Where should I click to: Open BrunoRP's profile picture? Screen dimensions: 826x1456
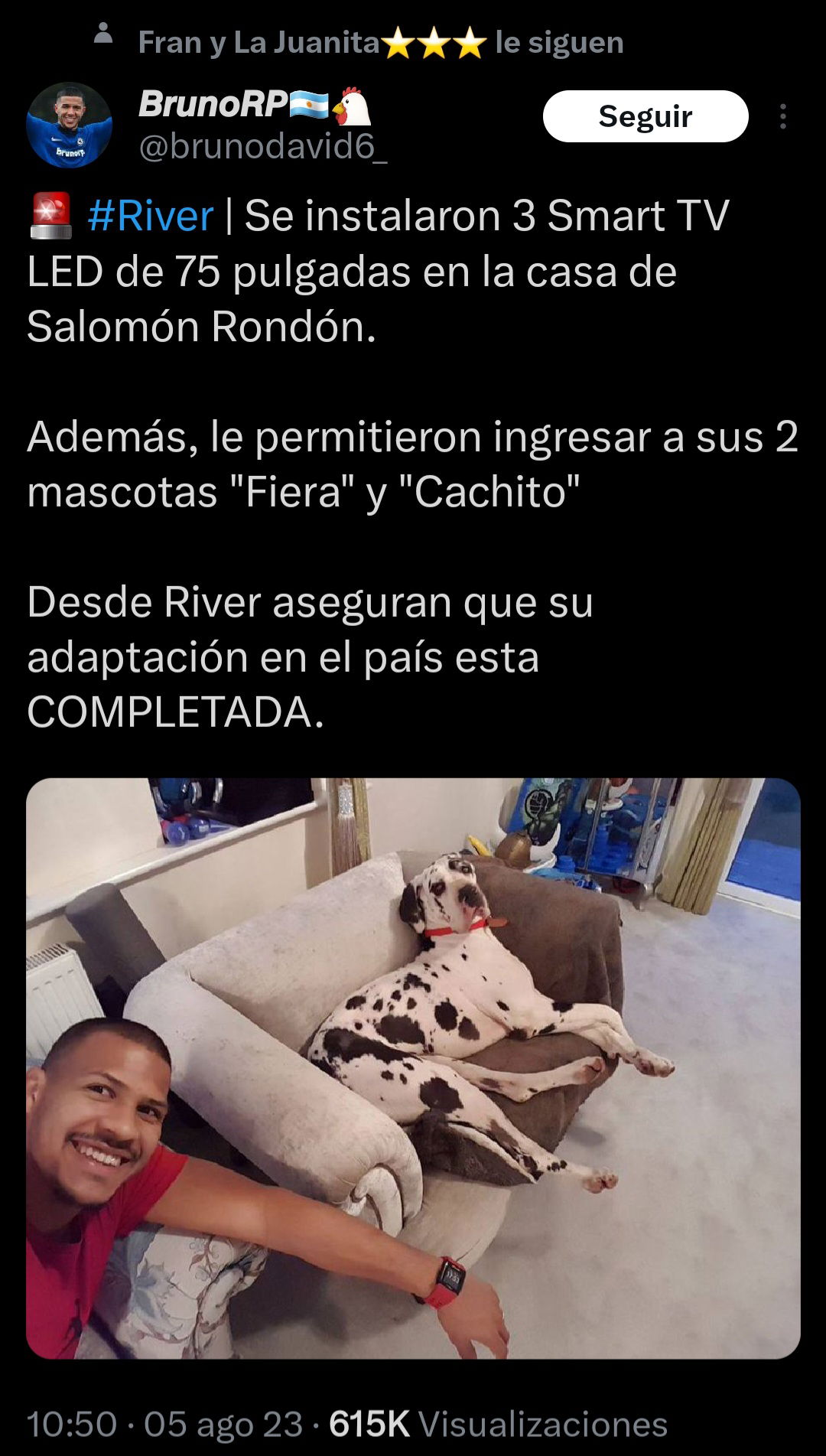click(x=69, y=125)
